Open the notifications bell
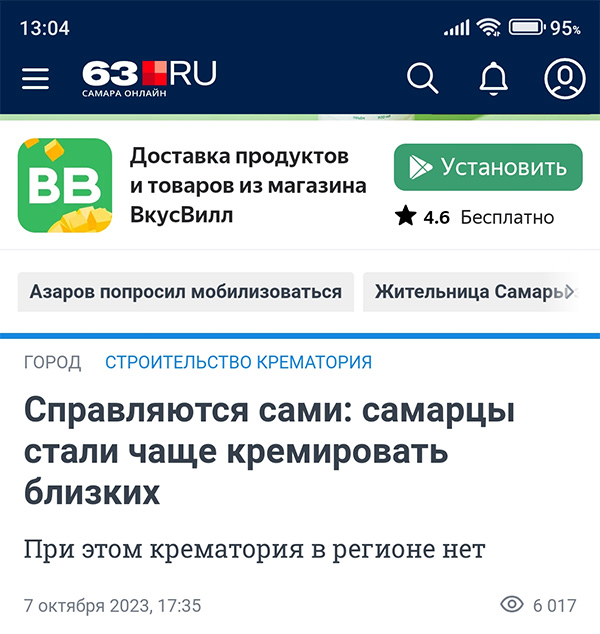The image size is (600, 634). 493,79
